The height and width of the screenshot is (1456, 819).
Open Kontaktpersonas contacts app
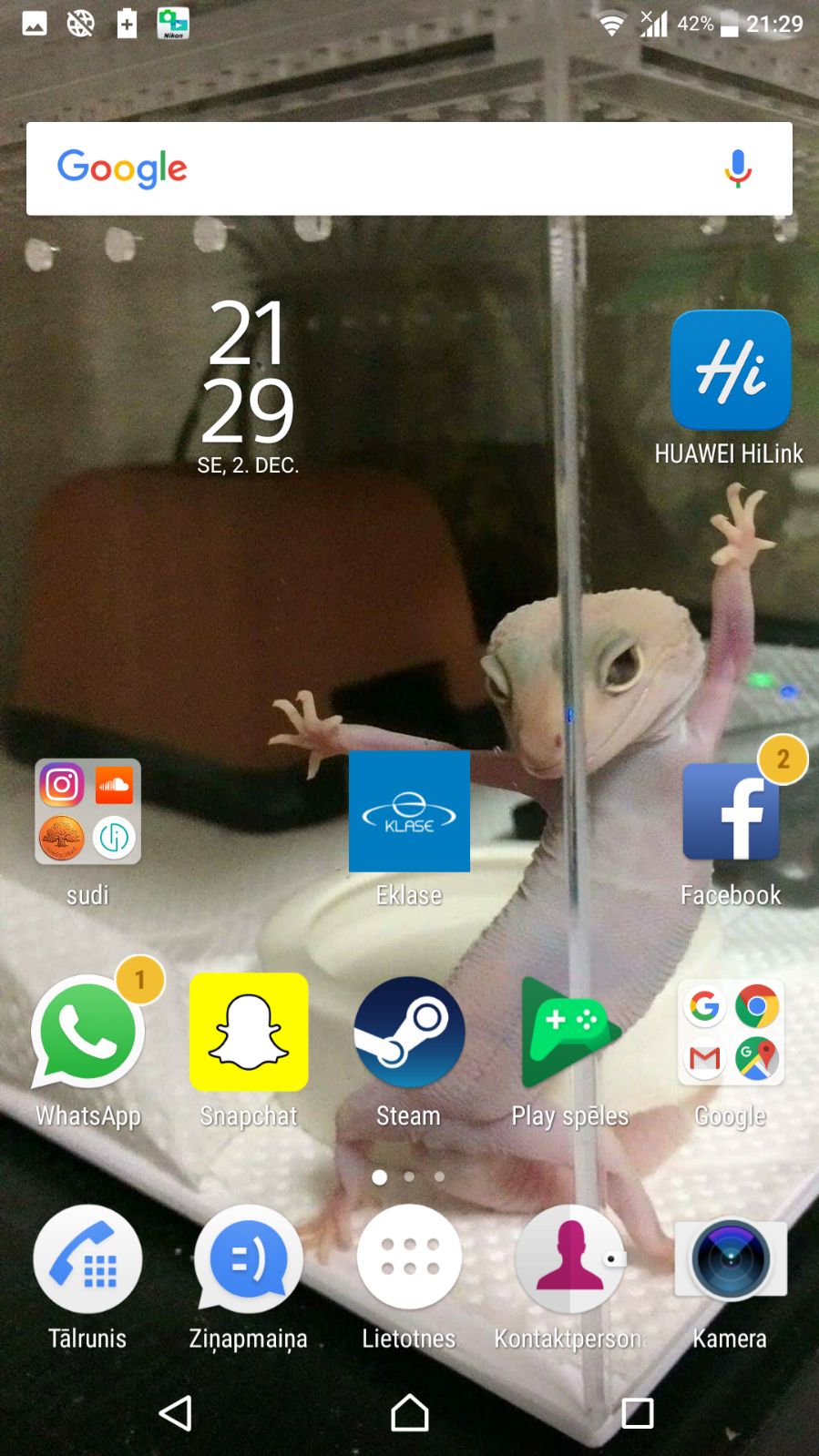[x=569, y=1258]
